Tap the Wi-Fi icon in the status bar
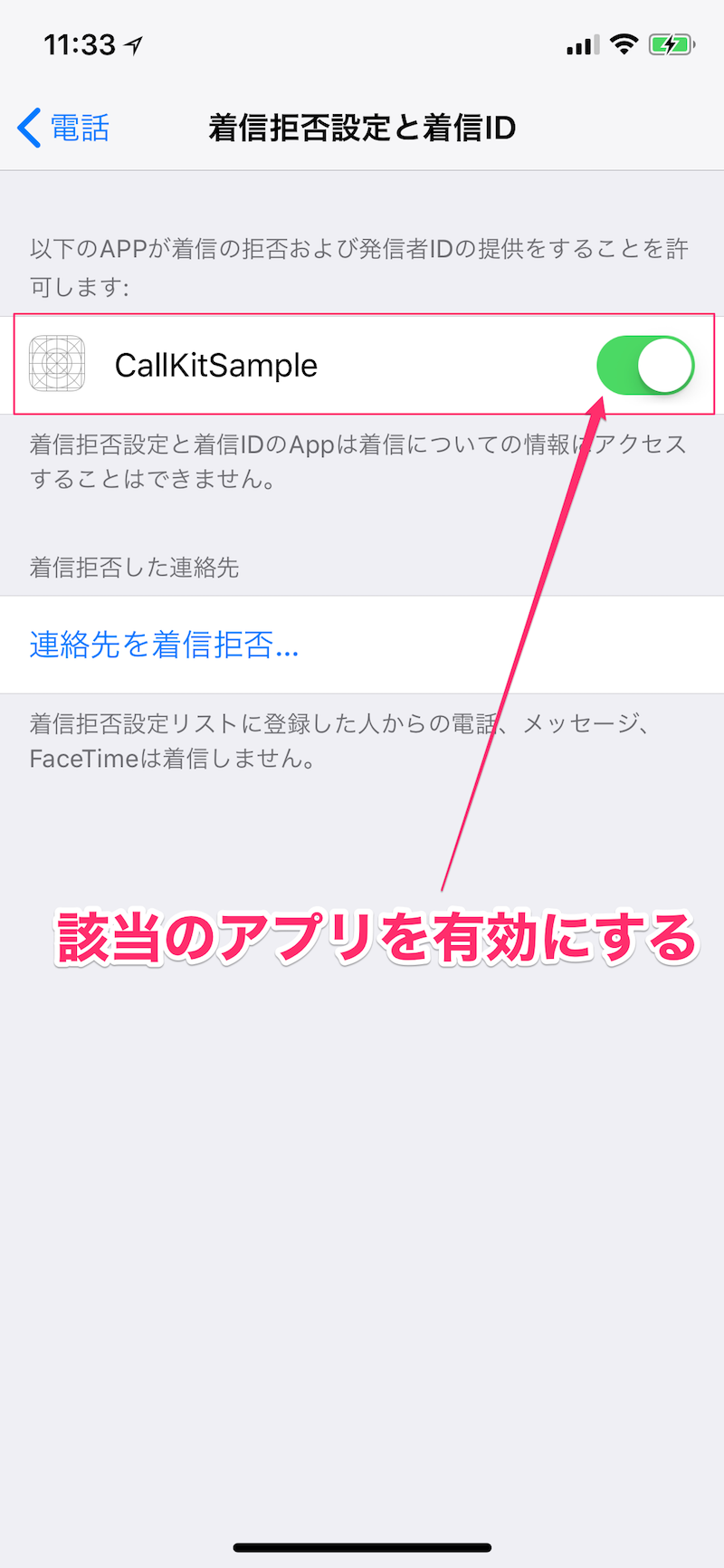Image resolution: width=724 pixels, height=1568 pixels. tap(624, 43)
